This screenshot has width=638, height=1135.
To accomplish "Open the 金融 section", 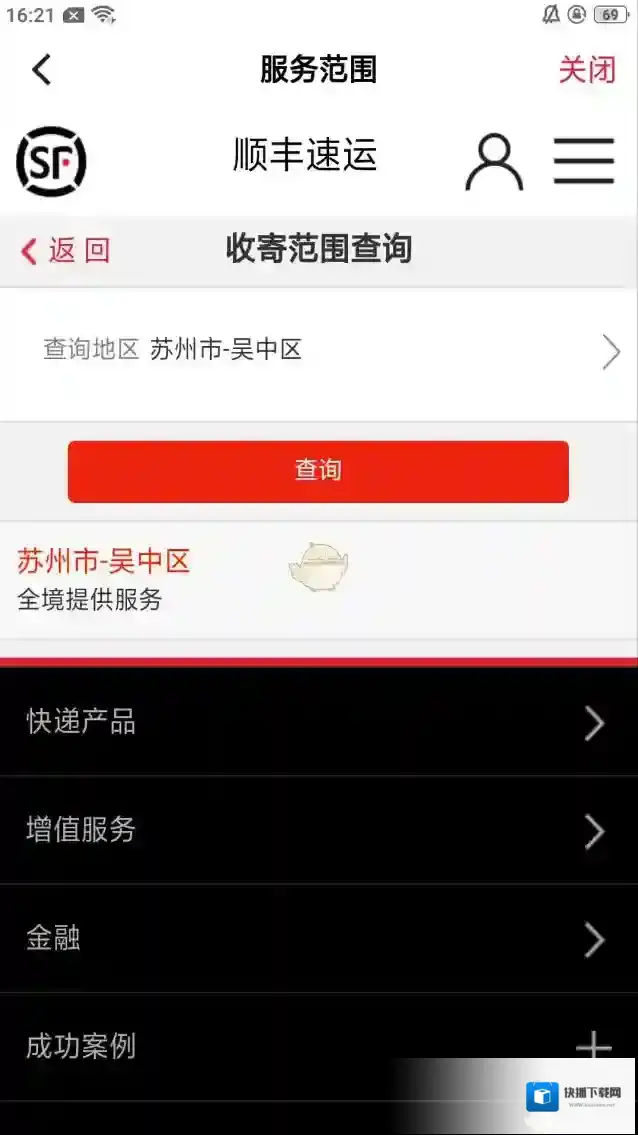I will pos(318,938).
